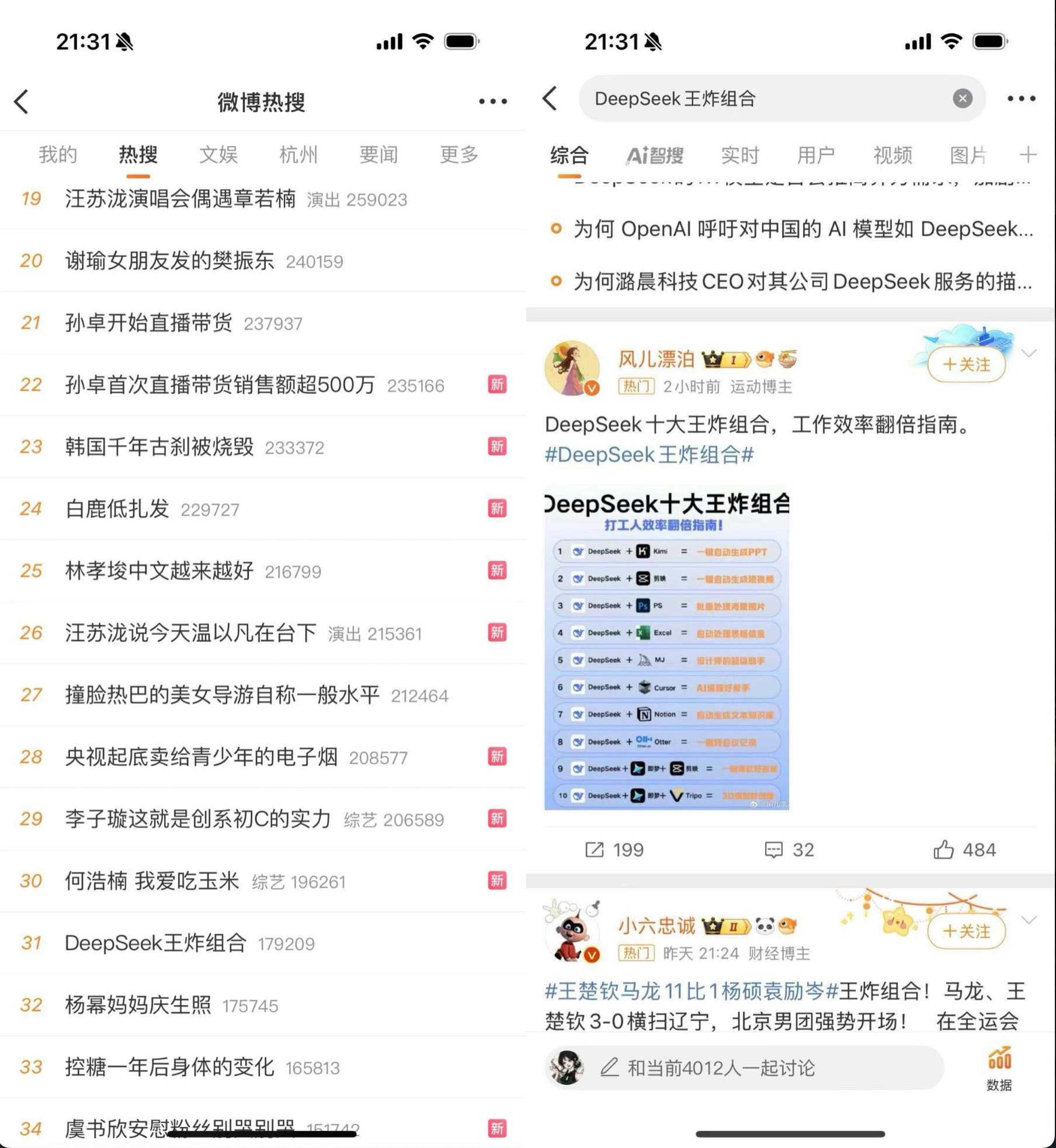Open hot search 韩国千年古刹被烧毁
The height and width of the screenshot is (1148, 1056).
click(x=159, y=447)
